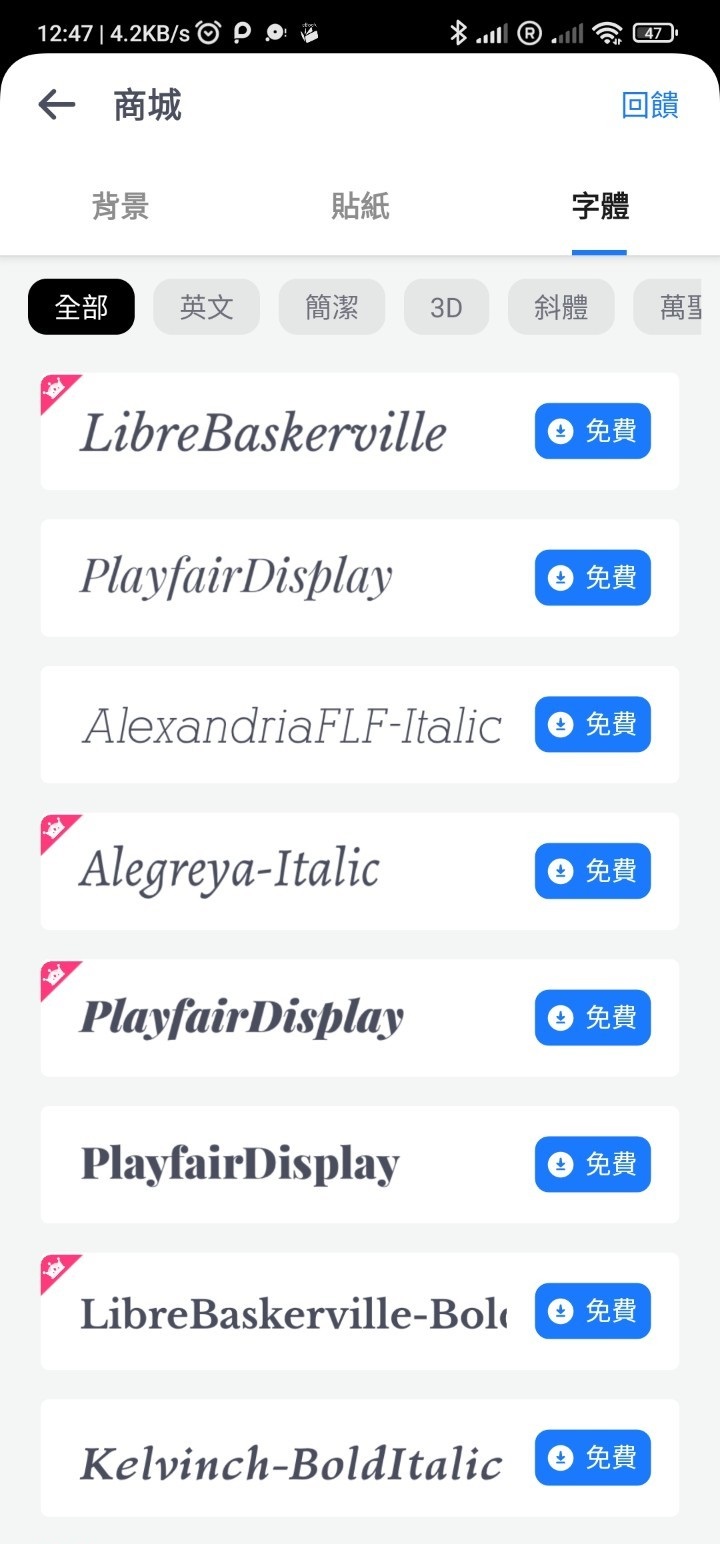720x1544 pixels.
Task: Filter fonts by 斜體
Action: pos(561,307)
